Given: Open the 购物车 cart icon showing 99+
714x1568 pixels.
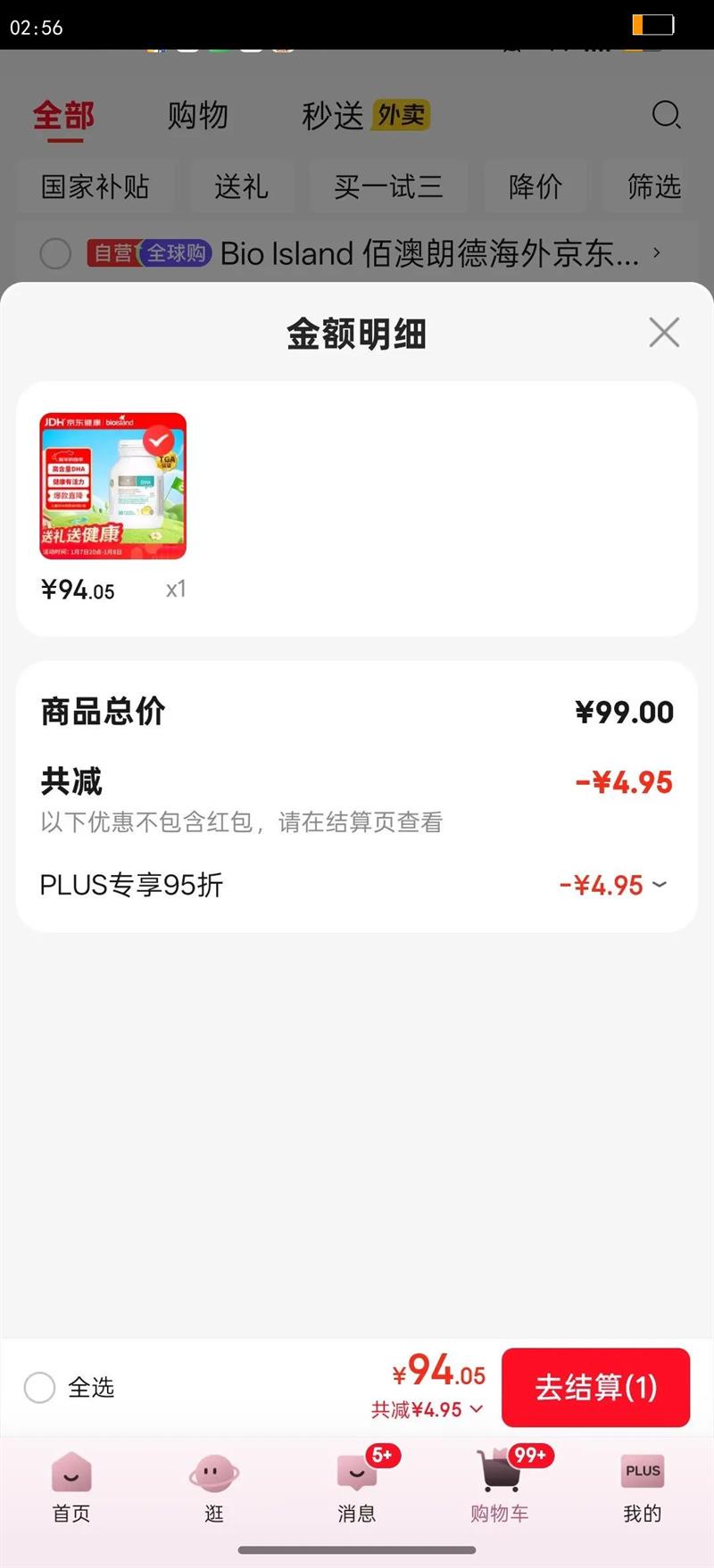Looking at the screenshot, I should tap(499, 1470).
